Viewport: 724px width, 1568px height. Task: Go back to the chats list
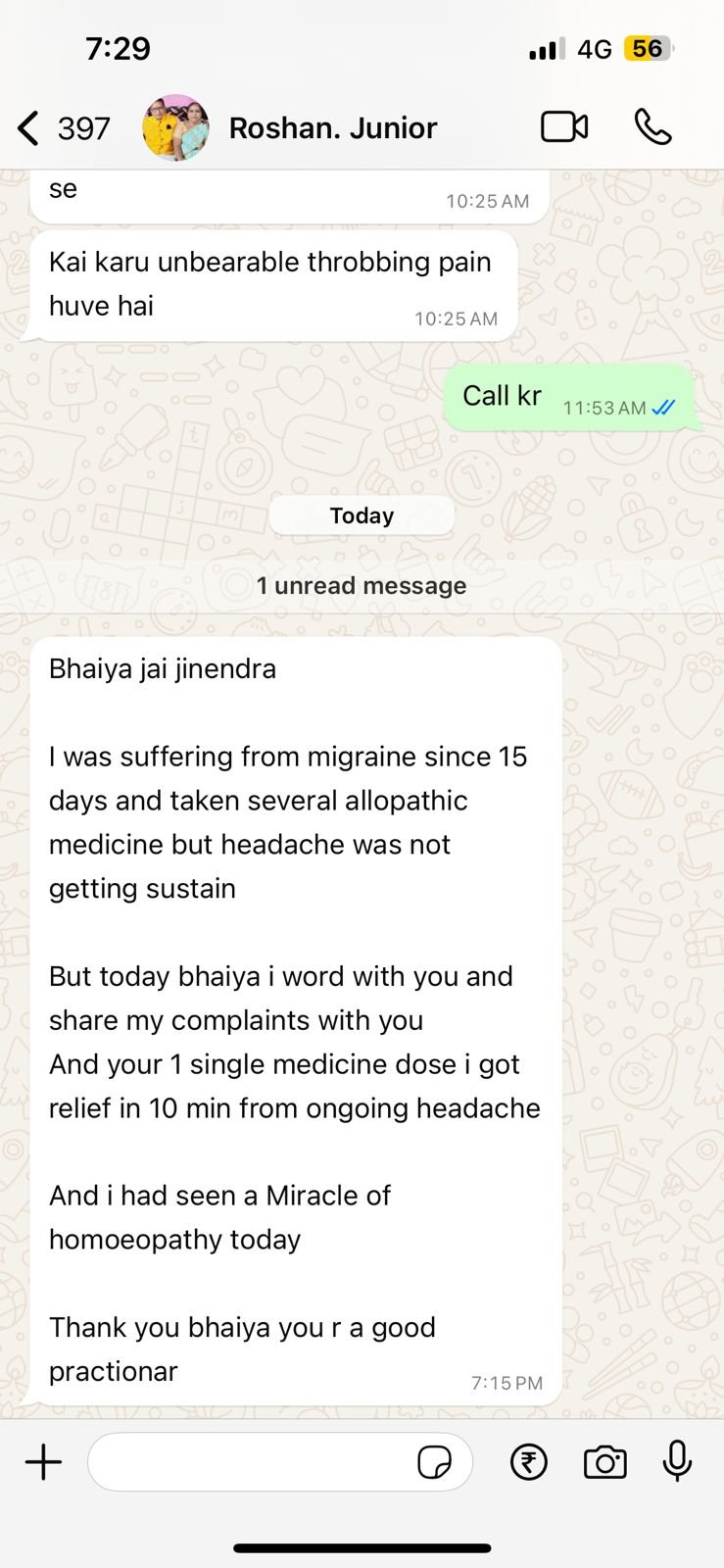coord(29,128)
